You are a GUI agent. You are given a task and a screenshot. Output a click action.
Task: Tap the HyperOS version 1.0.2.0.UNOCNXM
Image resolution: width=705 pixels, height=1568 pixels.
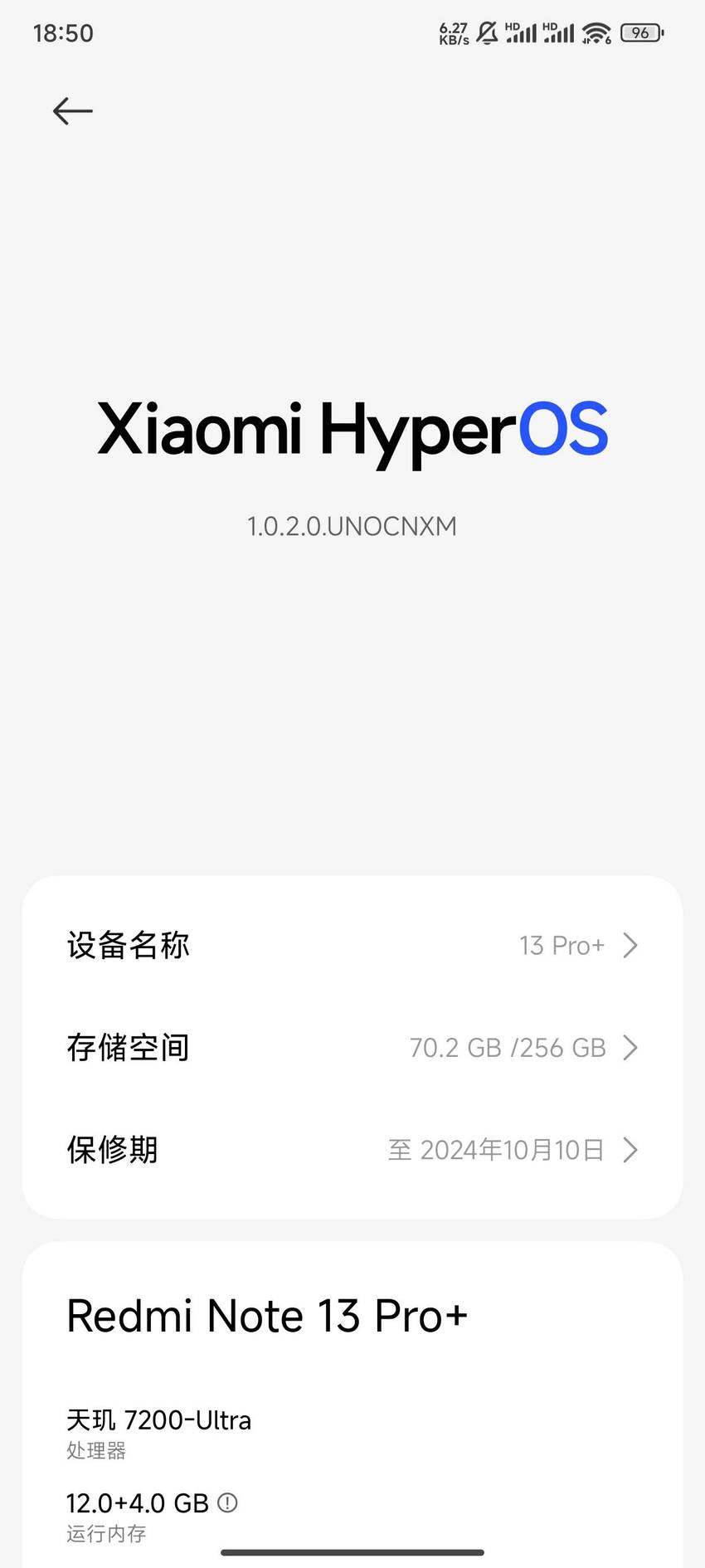pyautogui.click(x=352, y=526)
